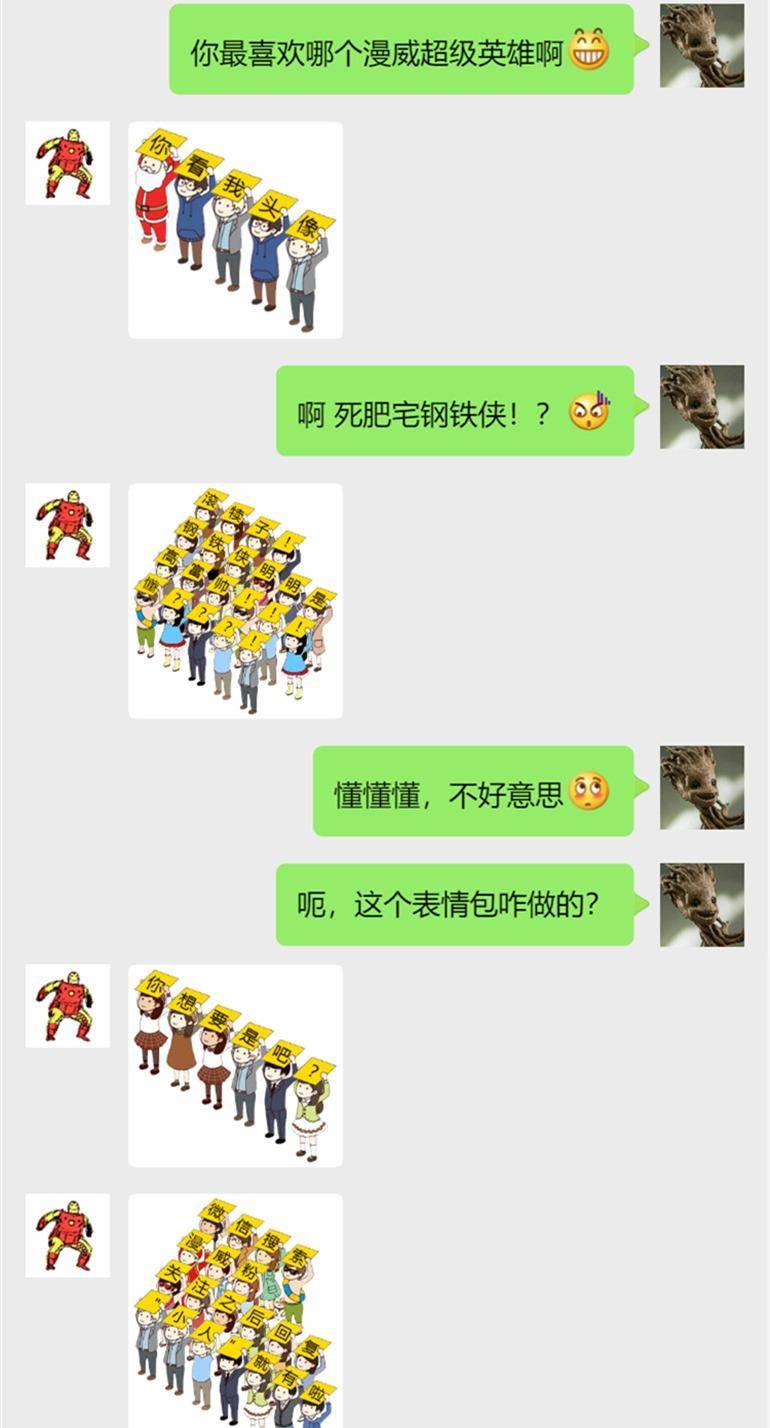Open the '你看我头像' sticker image
Image resolution: width=770 pixels, height=1428 pixels.
(235, 230)
